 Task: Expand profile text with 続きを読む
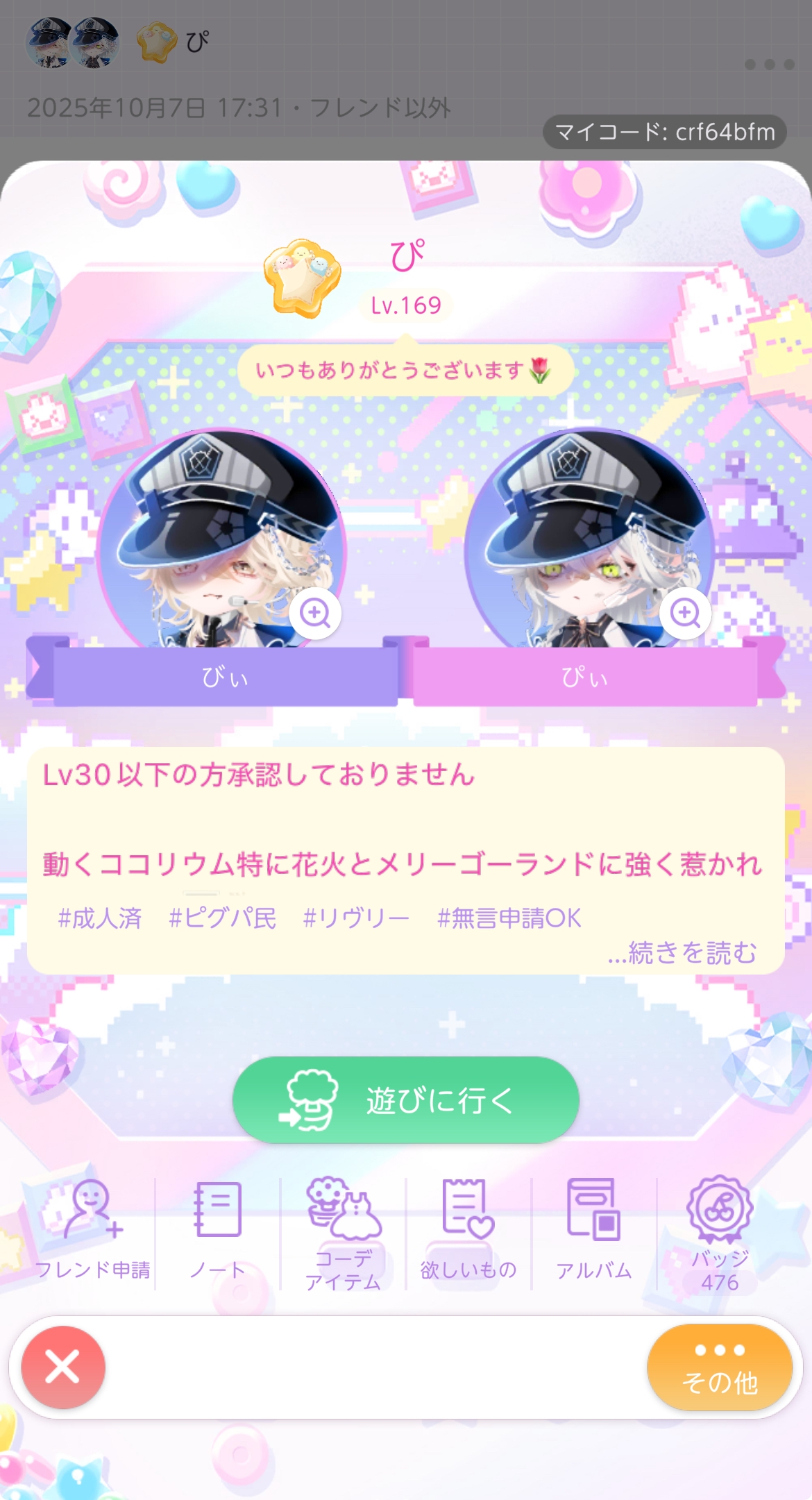[x=682, y=952]
